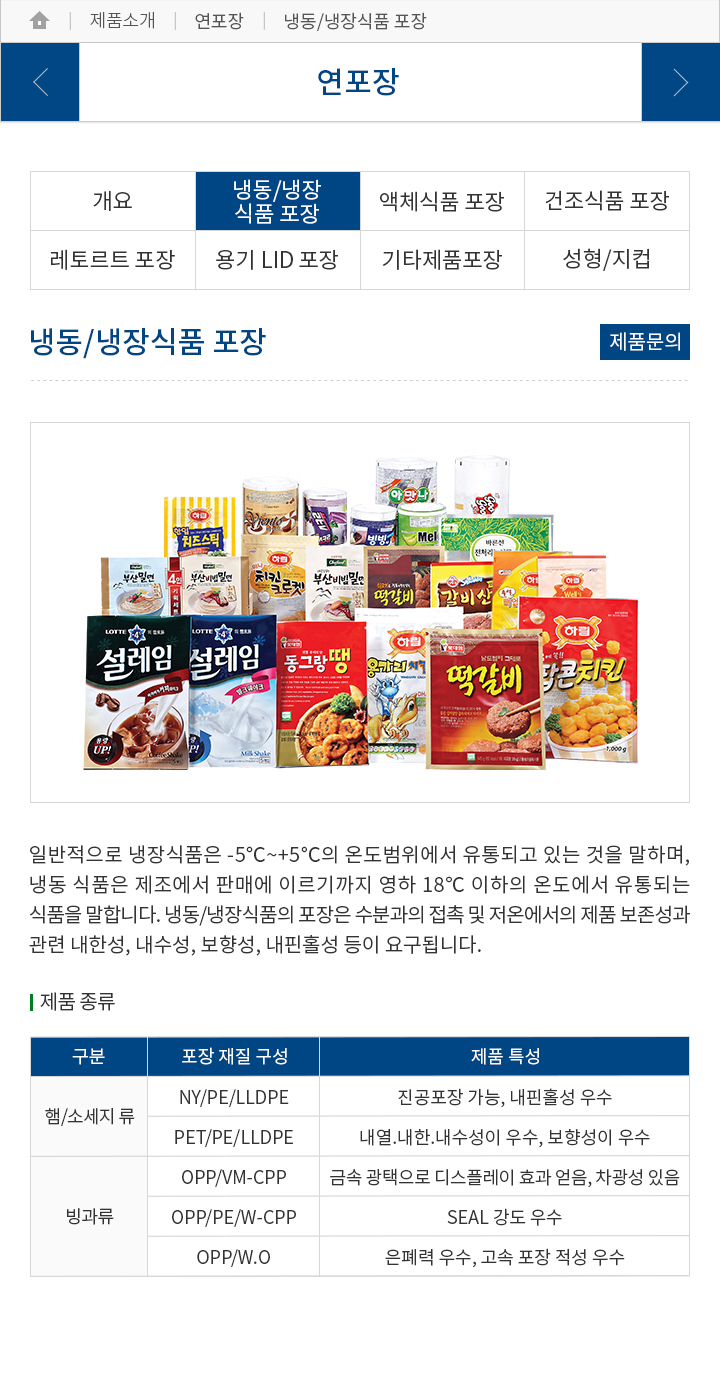The height and width of the screenshot is (1376, 720).
Task: Tap the 제품문의 inquiry button
Action: 645,342
